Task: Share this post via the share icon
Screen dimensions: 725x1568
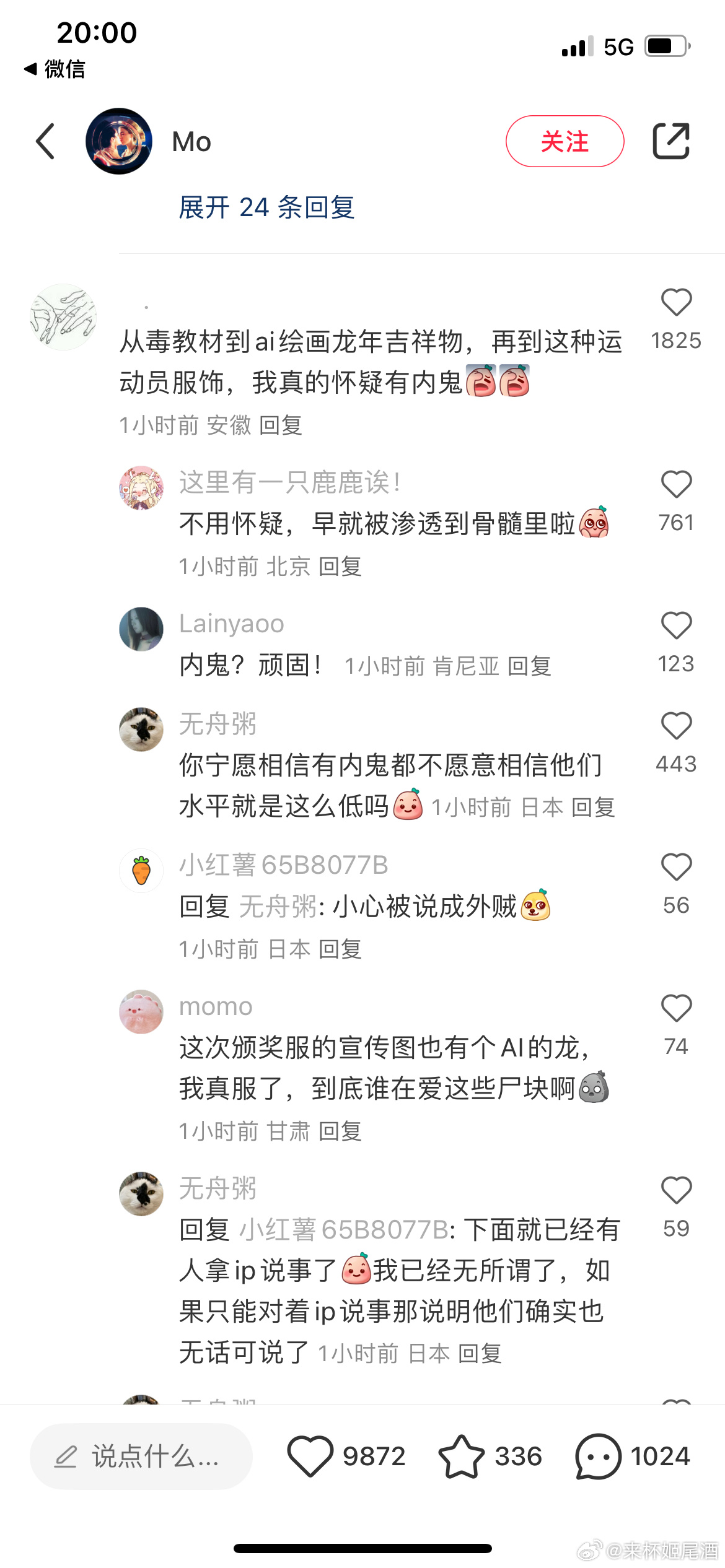Action: 671,141
